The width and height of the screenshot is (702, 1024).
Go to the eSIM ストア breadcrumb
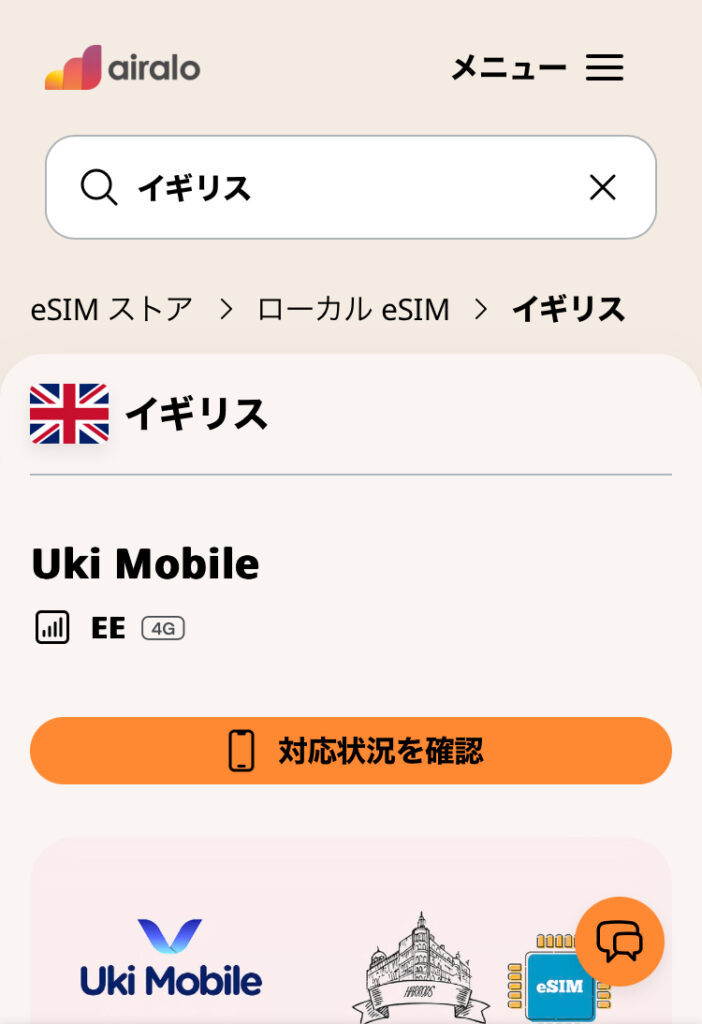click(x=111, y=309)
